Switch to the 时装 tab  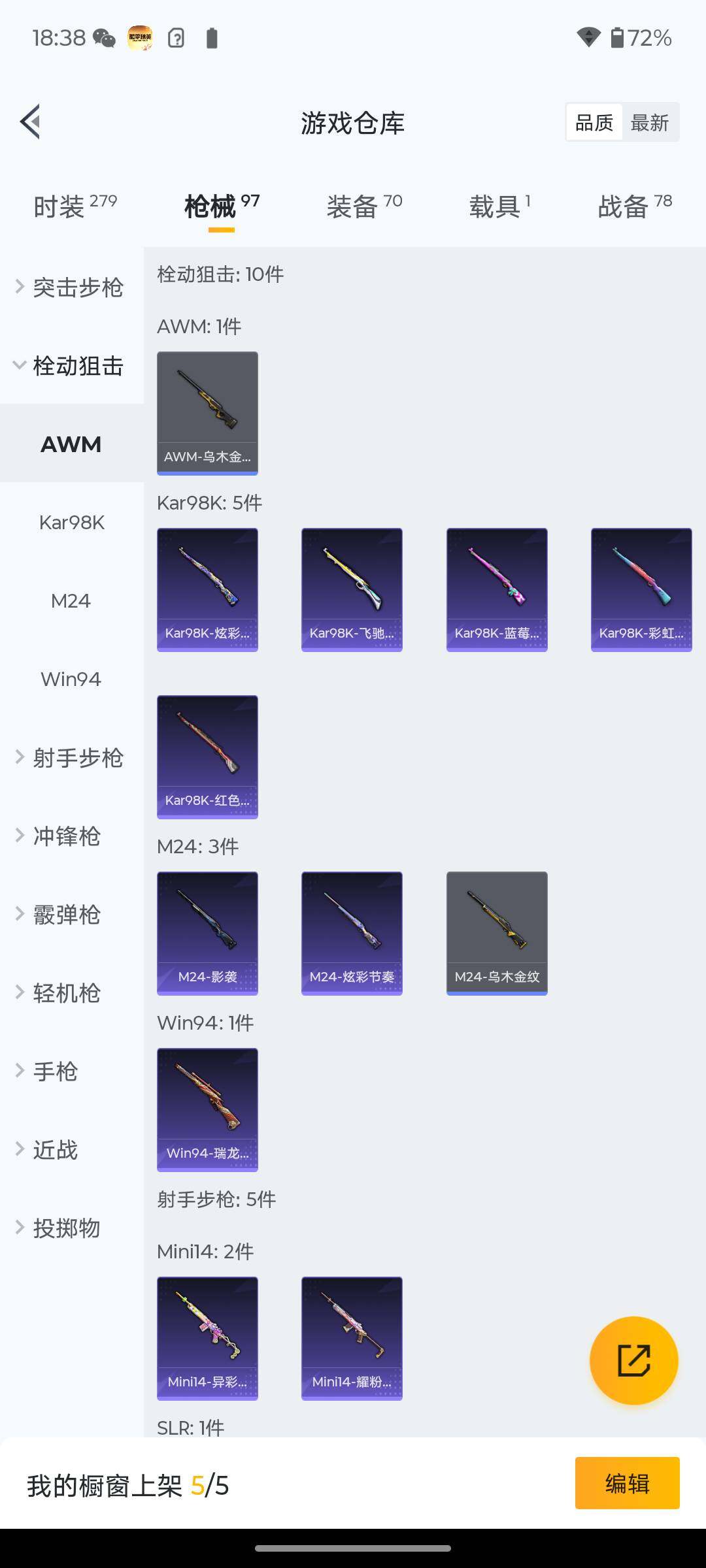point(75,206)
